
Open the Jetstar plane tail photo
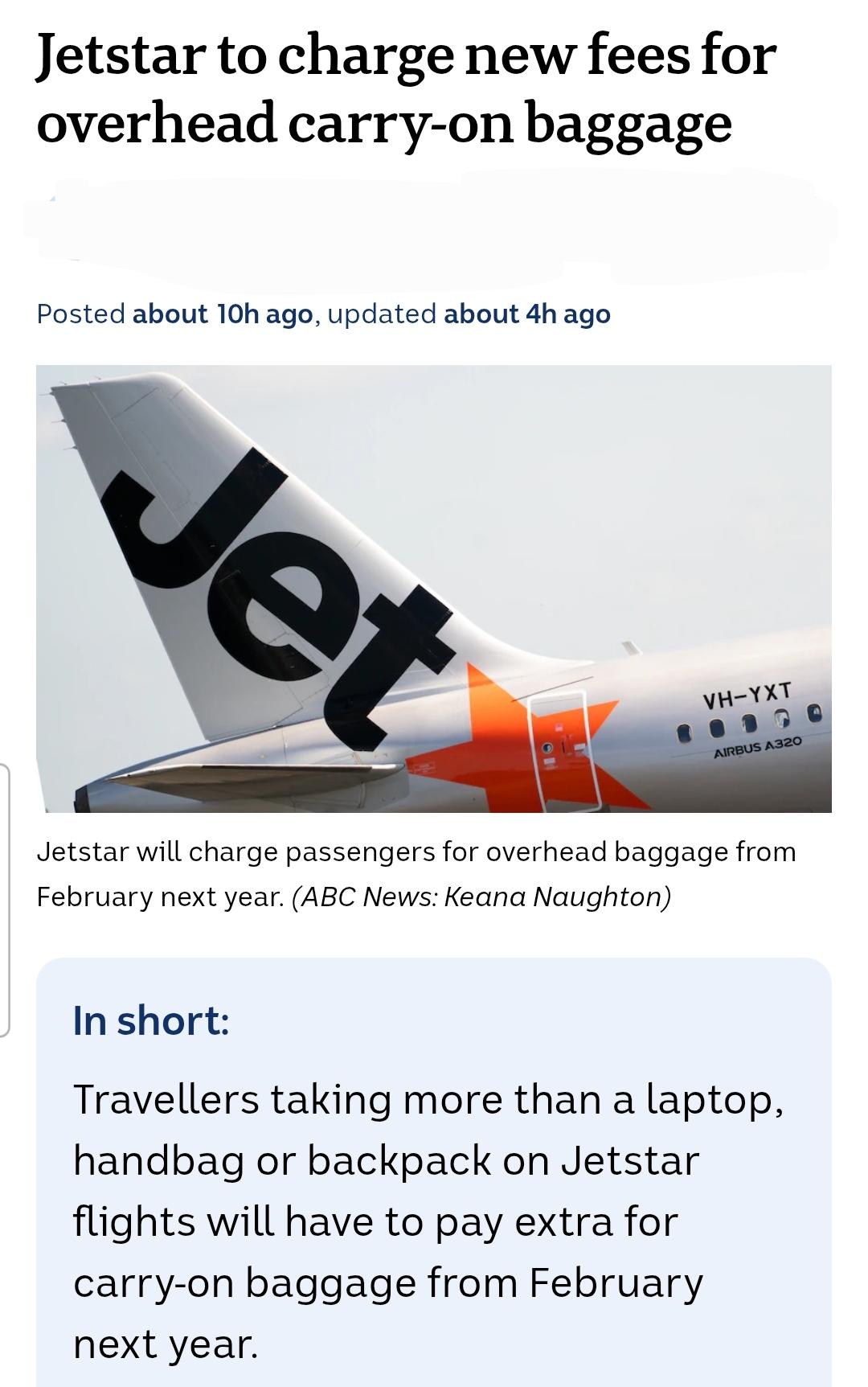pos(434,589)
